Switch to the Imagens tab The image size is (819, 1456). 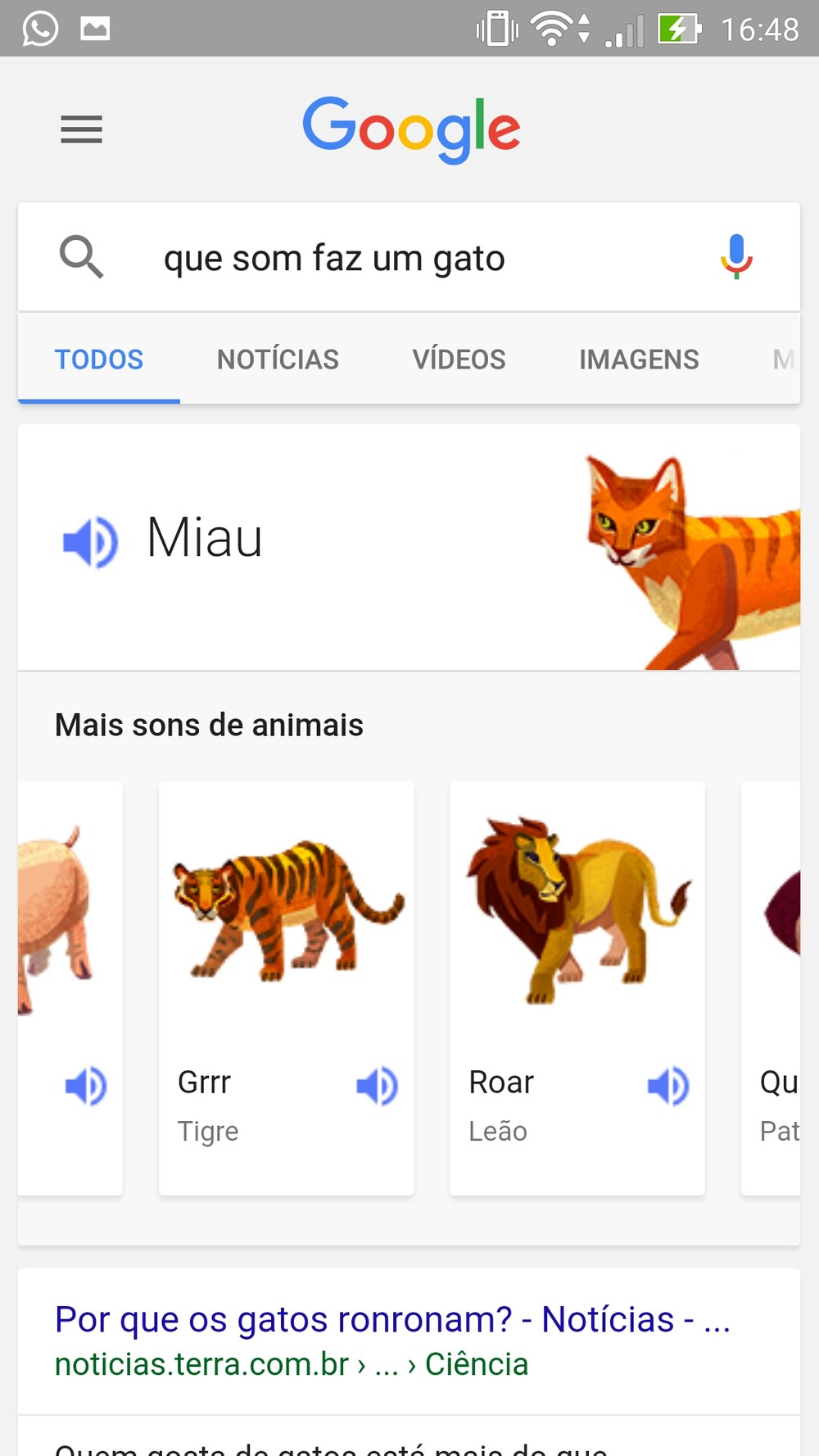pyautogui.click(x=639, y=359)
